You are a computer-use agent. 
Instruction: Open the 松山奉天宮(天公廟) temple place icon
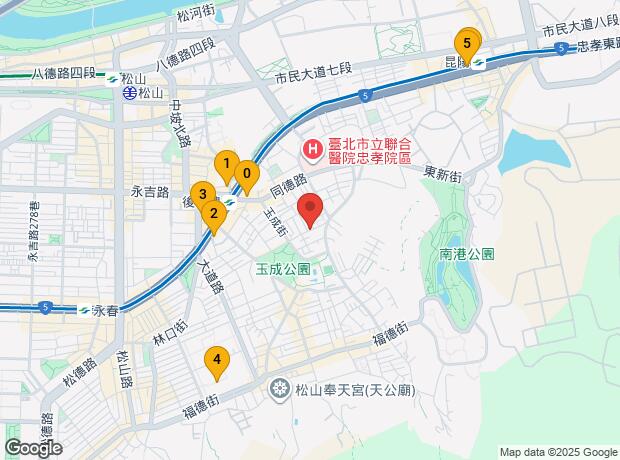coord(279,391)
